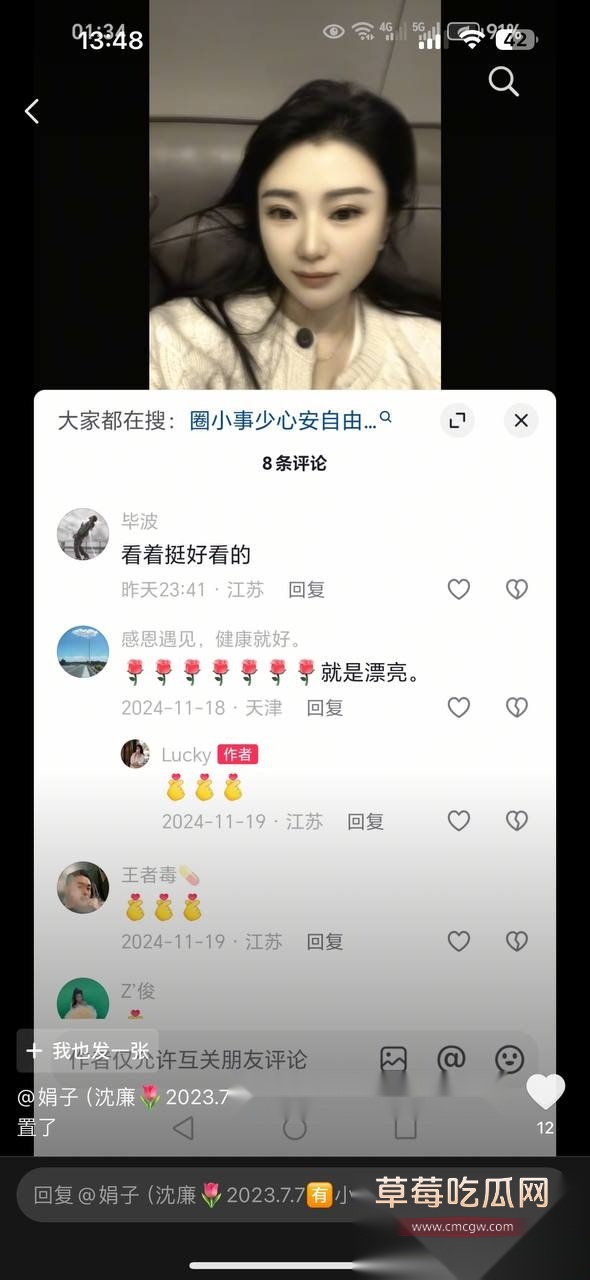Attach an image to the comment
The image size is (590, 1280).
pyautogui.click(x=394, y=1059)
